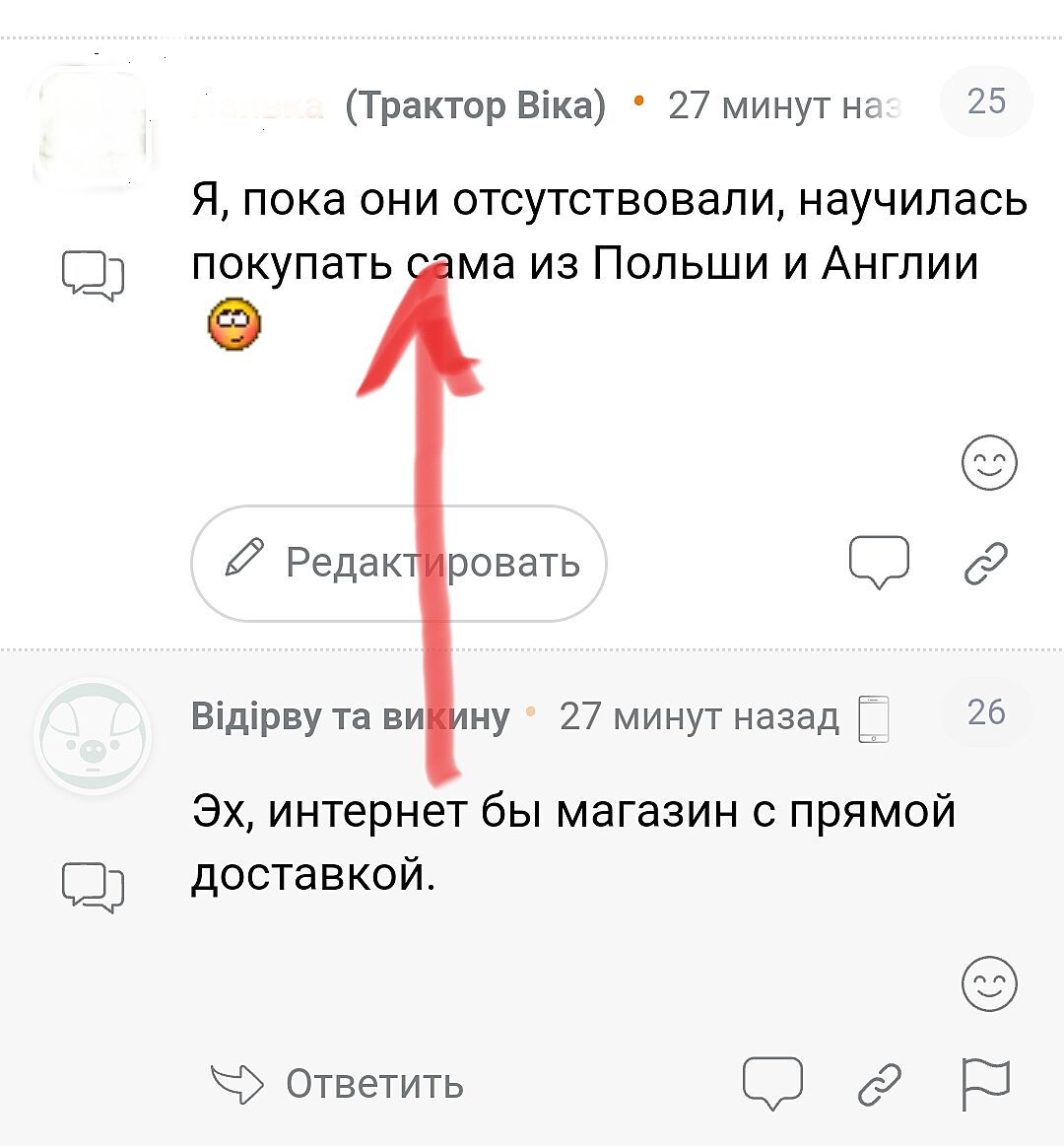Open Відірву та викину's profile
1064x1146 pixels.
[351, 716]
